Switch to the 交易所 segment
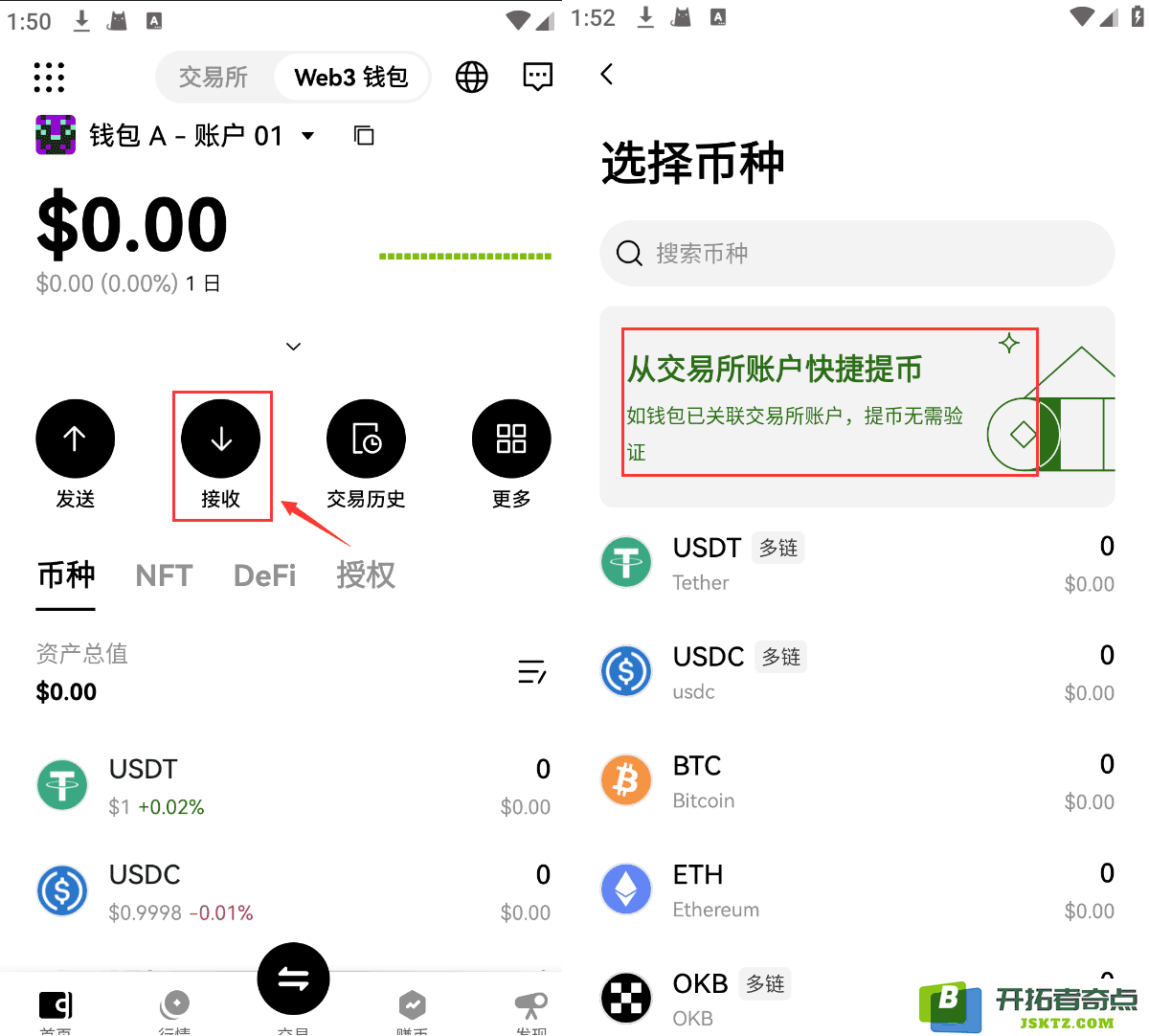Image resolution: width=1149 pixels, height=1036 pixels. [x=214, y=78]
